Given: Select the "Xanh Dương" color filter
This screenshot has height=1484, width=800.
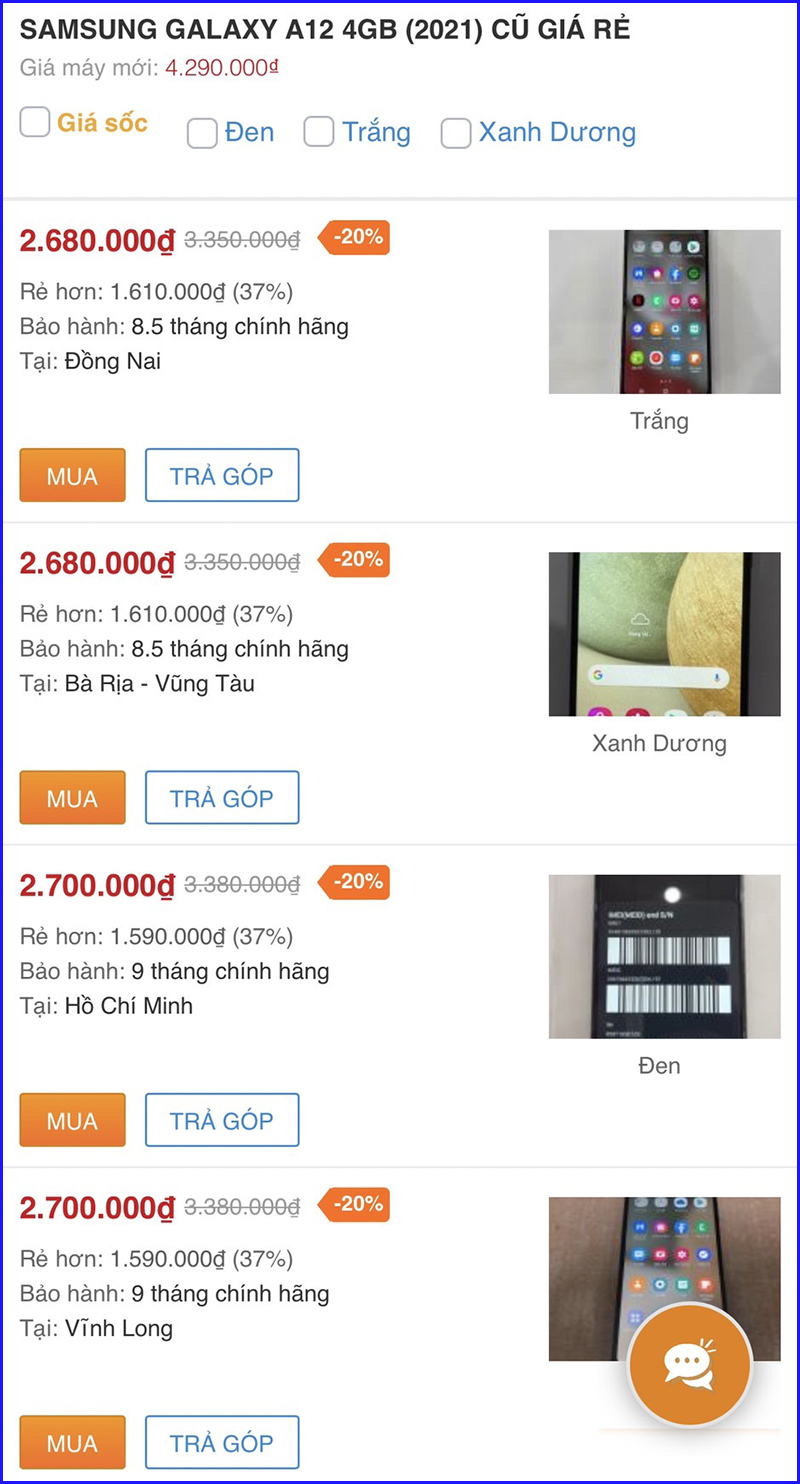Looking at the screenshot, I should [456, 132].
